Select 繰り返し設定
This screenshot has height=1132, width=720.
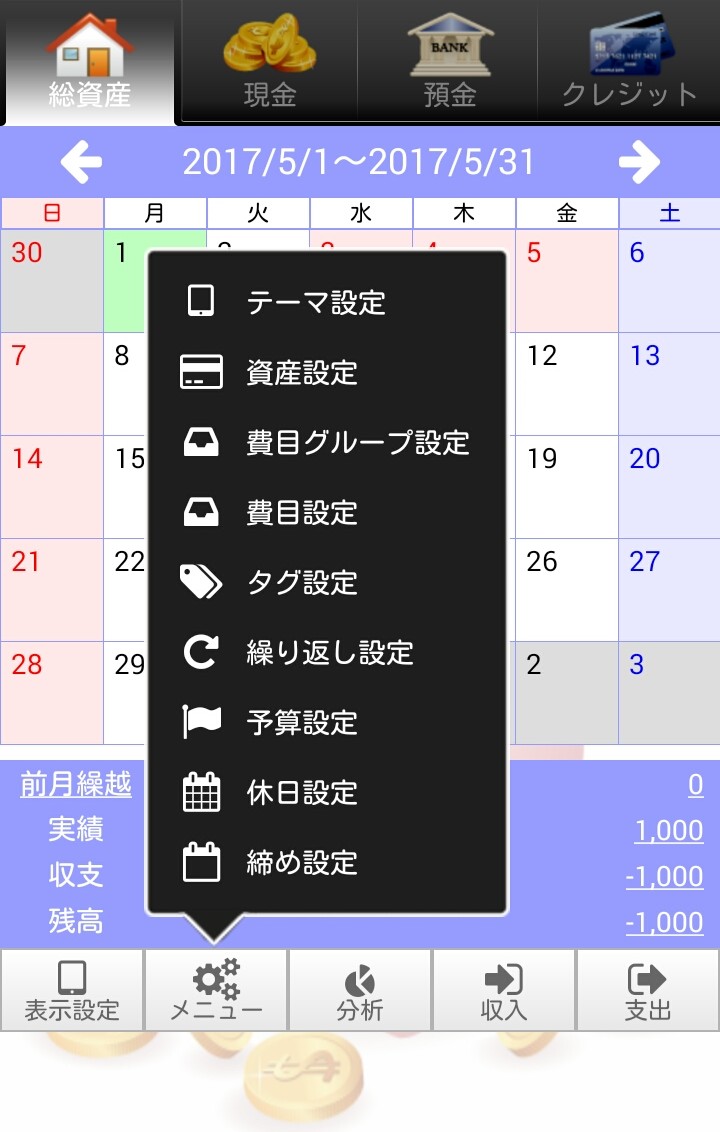[x=330, y=652]
